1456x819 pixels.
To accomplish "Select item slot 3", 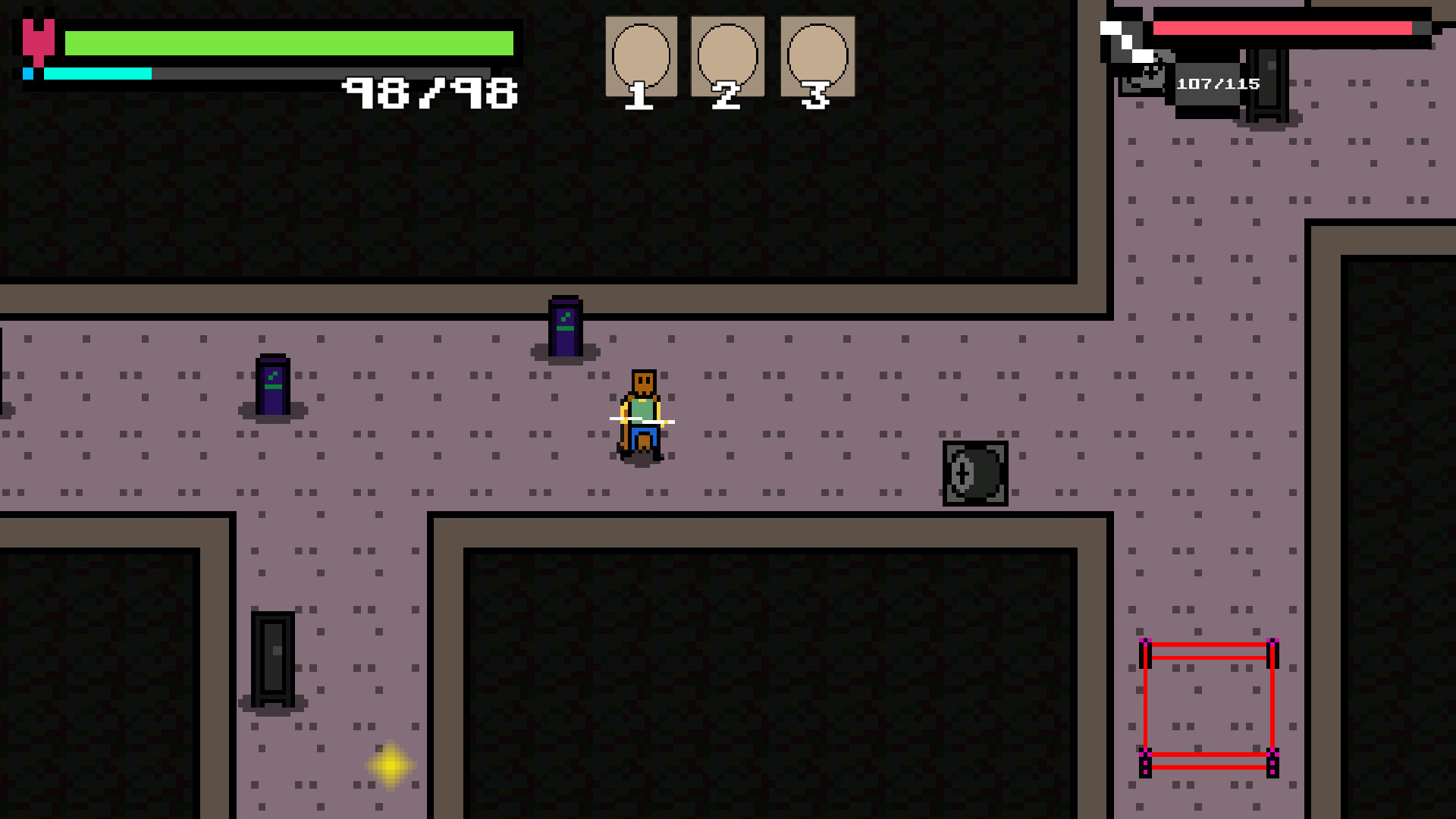I will pos(817,57).
